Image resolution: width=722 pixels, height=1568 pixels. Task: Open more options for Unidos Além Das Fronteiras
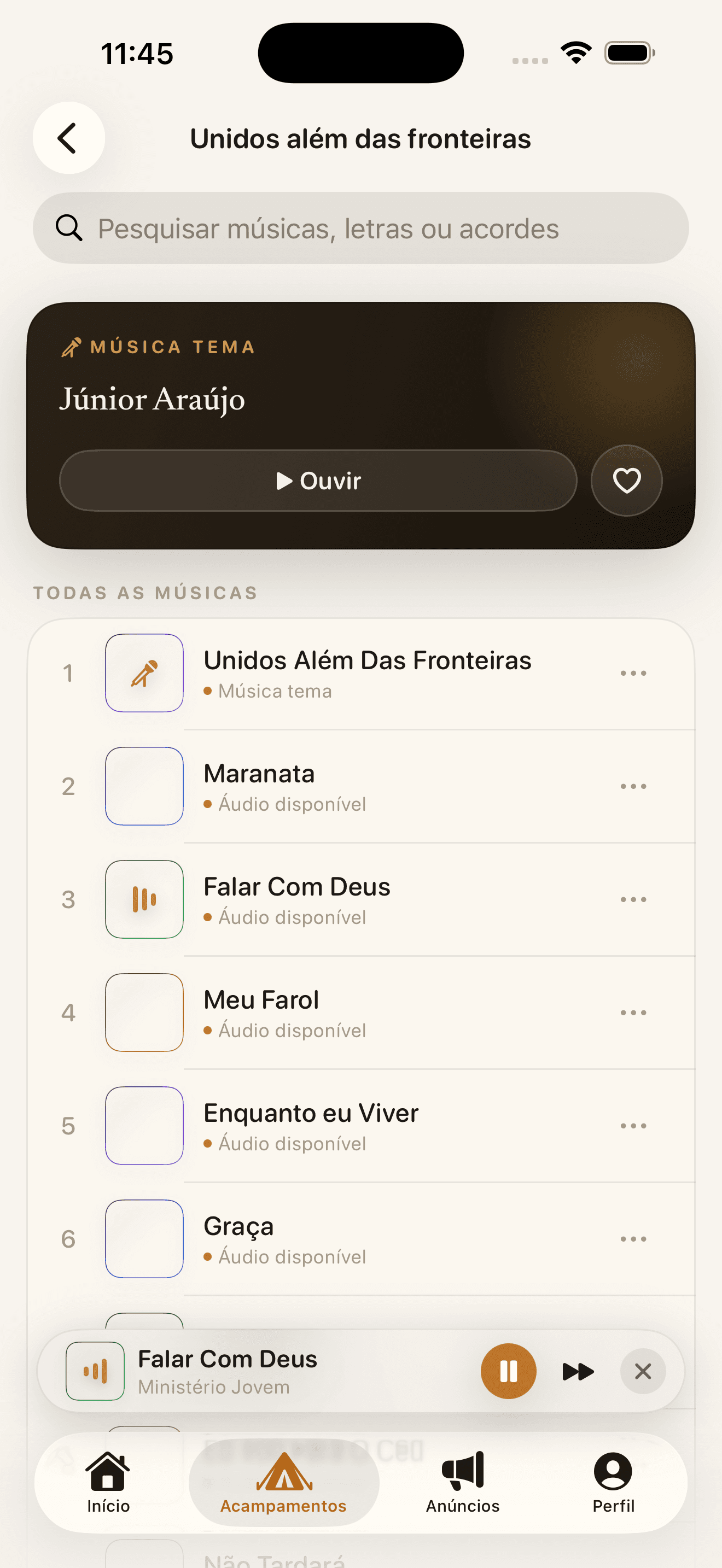633,673
